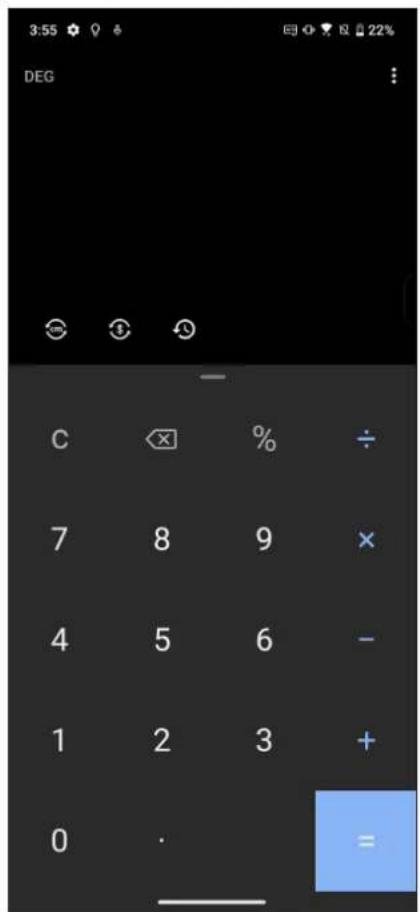Viewport: 420px width, 912px height.
Task: Enter digit 3
Action: (264, 740)
